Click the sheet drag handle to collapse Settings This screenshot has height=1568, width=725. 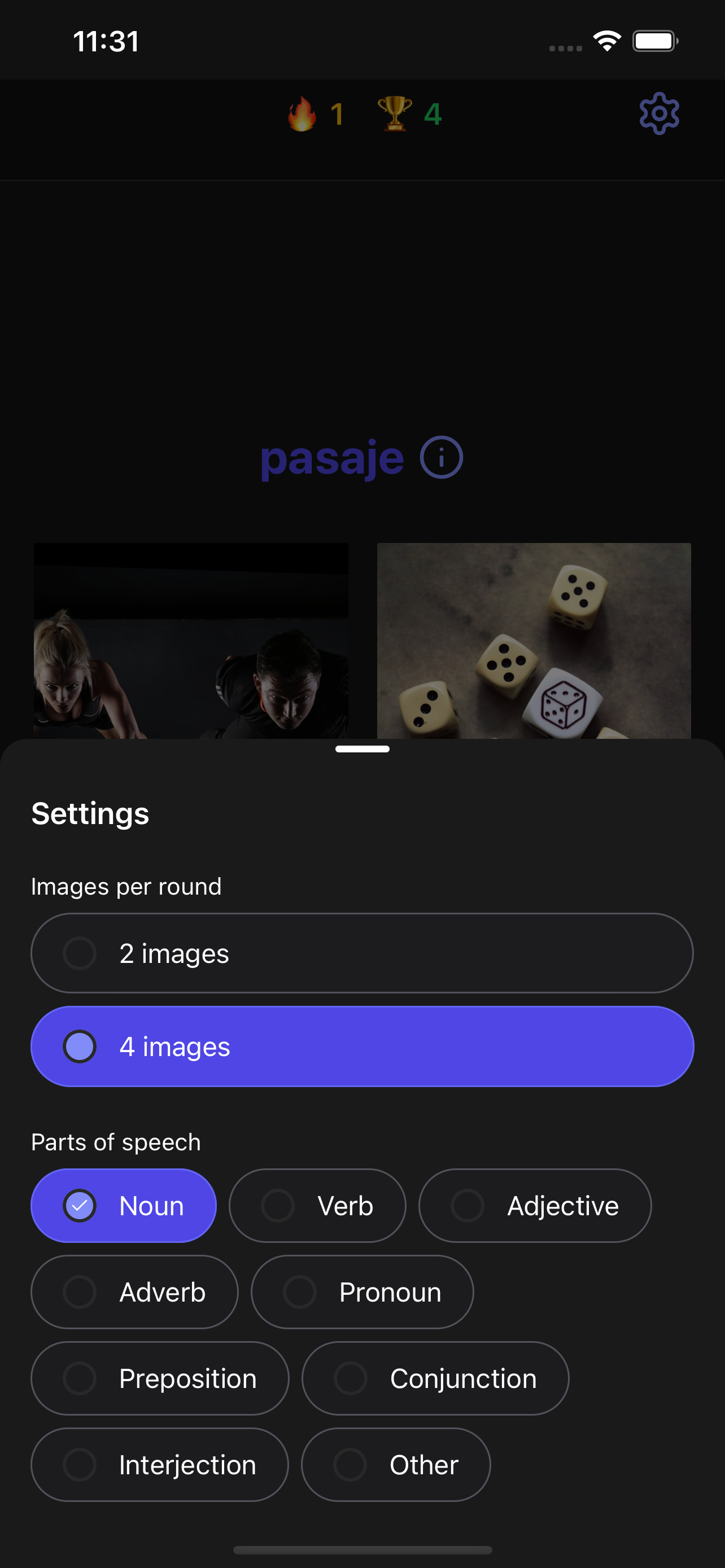363,750
